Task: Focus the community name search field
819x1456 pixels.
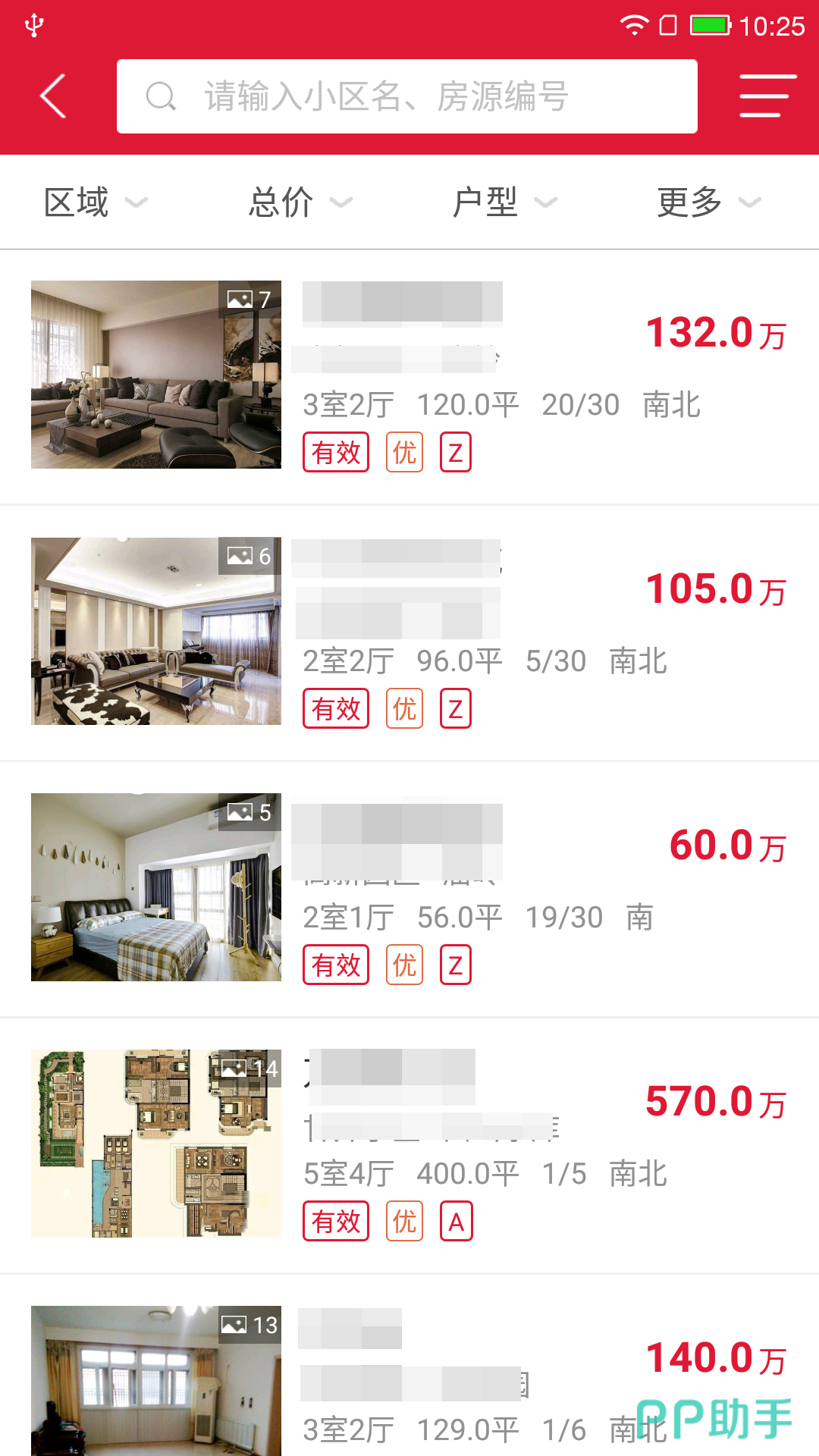Action: [x=406, y=96]
